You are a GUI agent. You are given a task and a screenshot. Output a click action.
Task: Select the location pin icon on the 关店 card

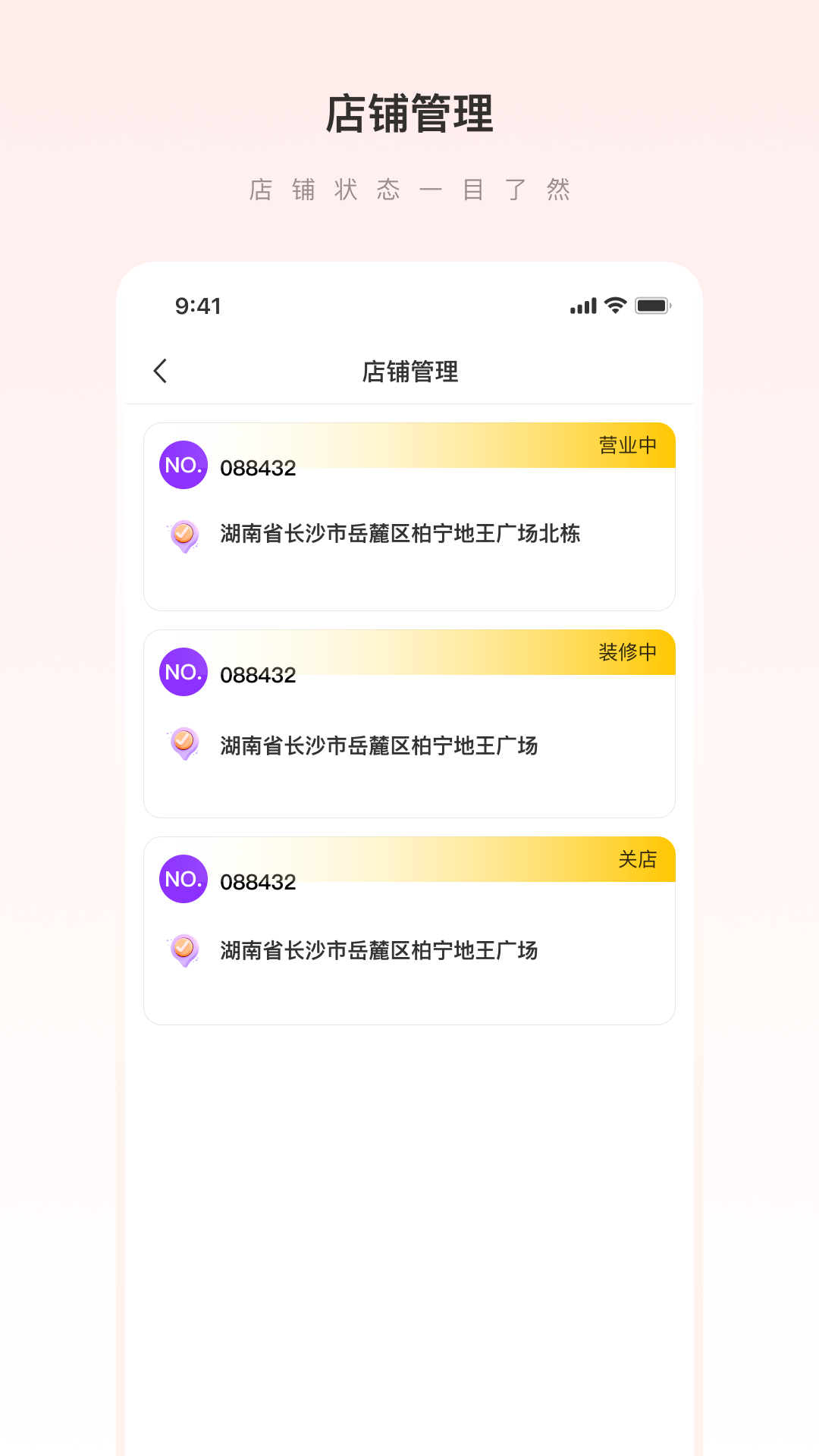pos(183,950)
